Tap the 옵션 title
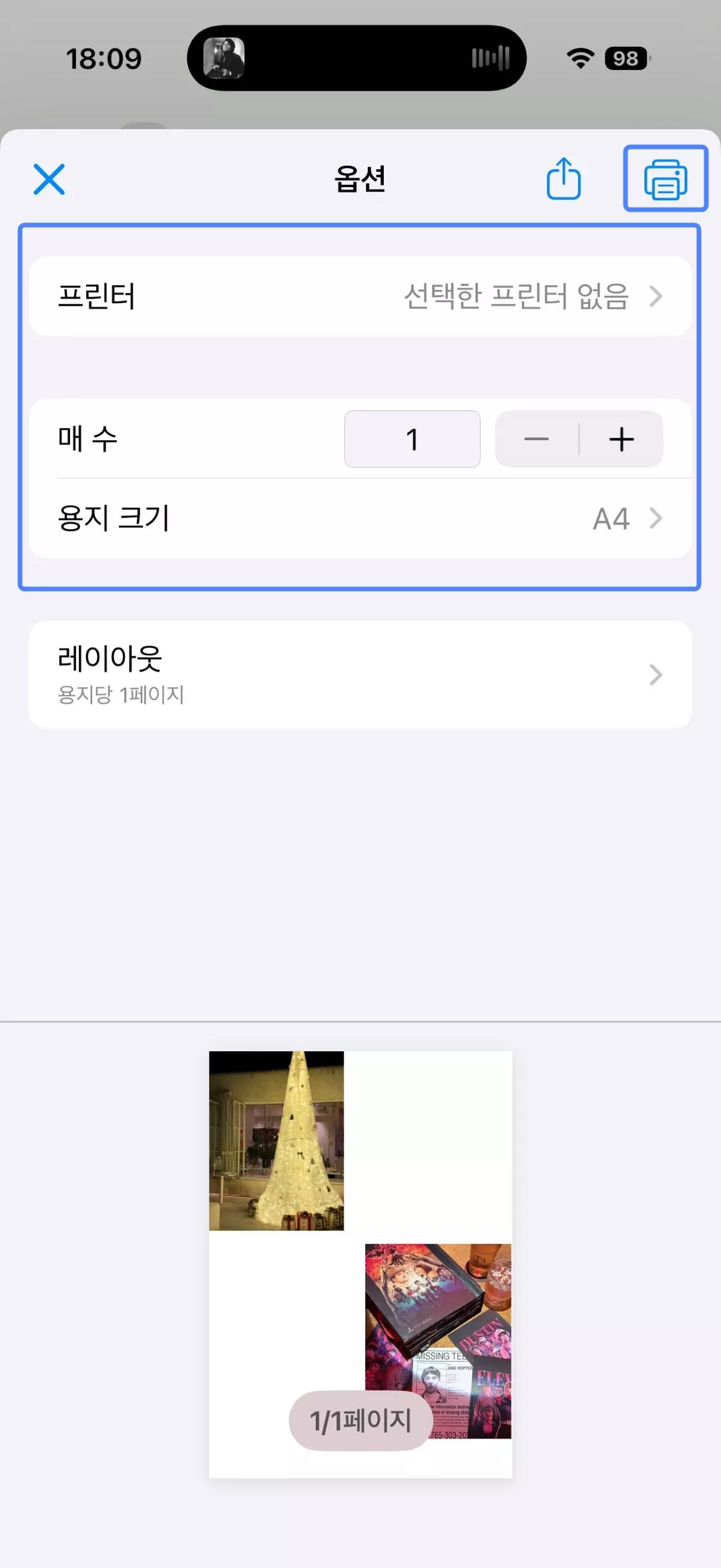This screenshot has height=1568, width=721. coord(360,179)
